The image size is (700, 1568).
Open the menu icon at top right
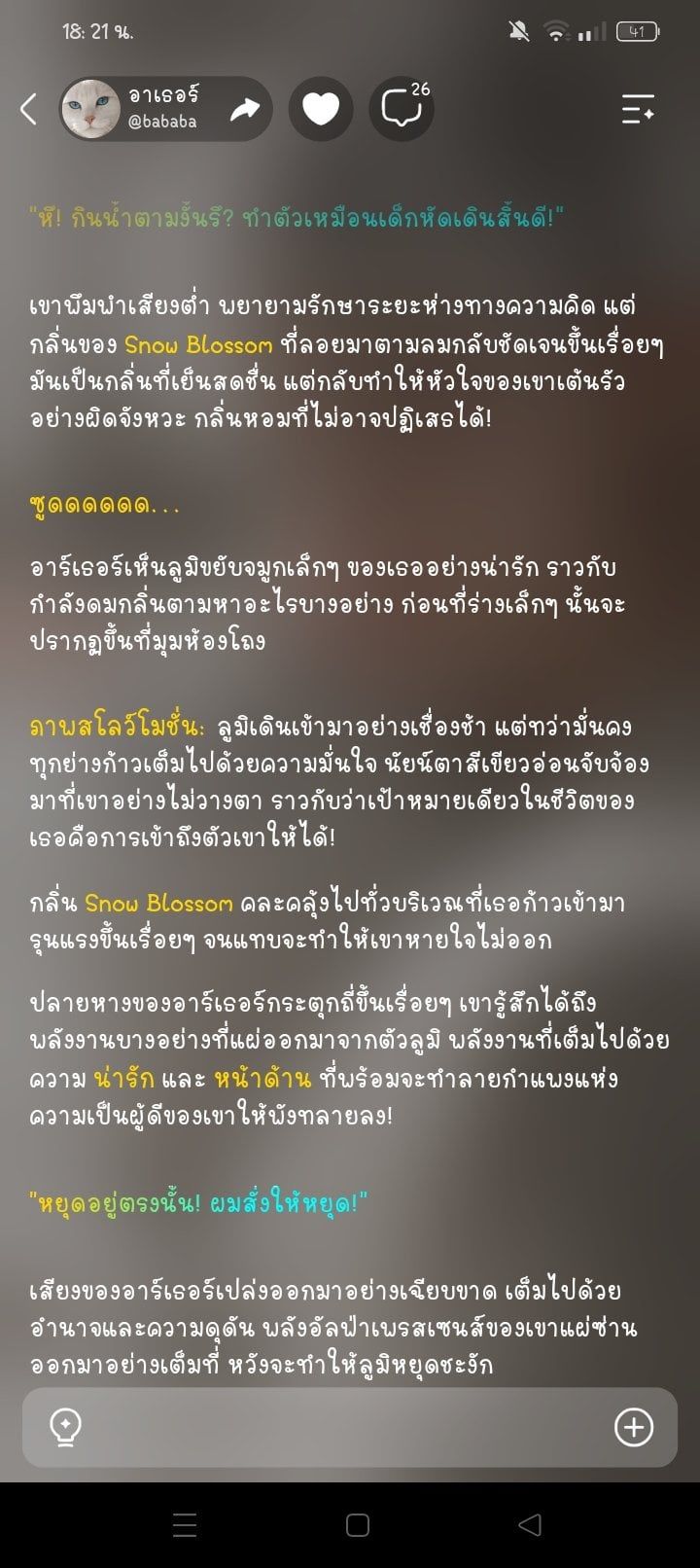click(638, 109)
